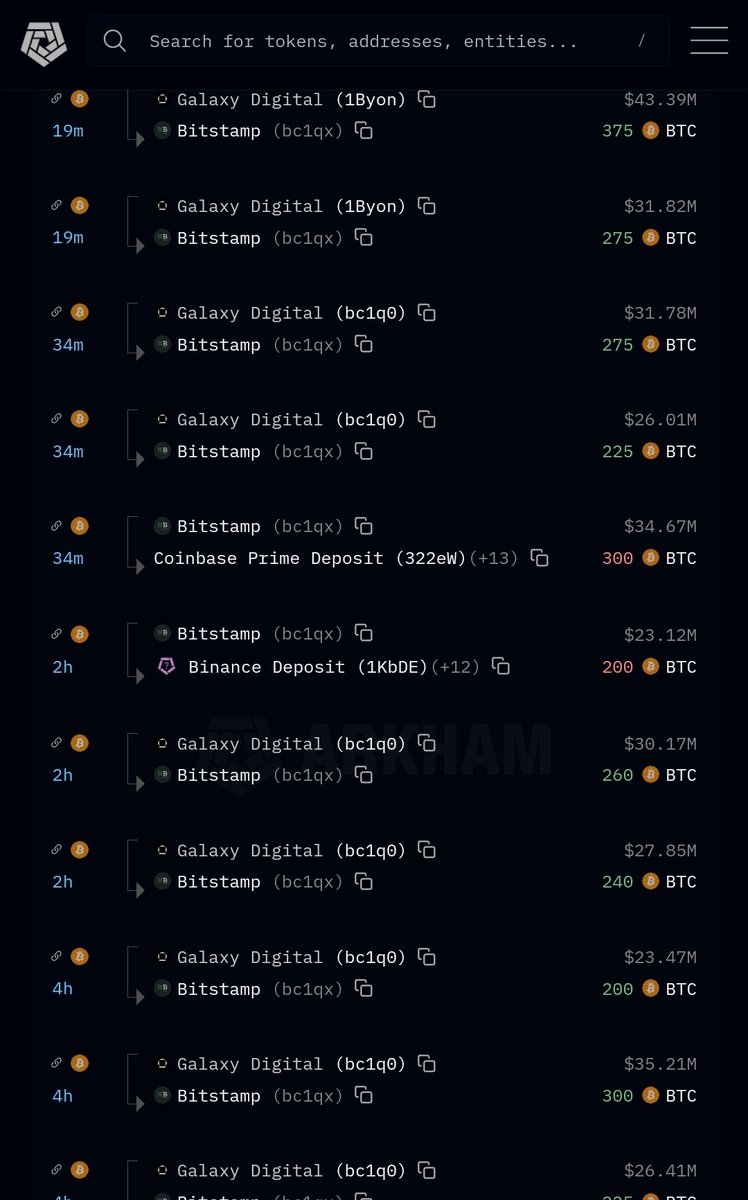Copy the Coinbase Prime Deposit address

click(540, 558)
